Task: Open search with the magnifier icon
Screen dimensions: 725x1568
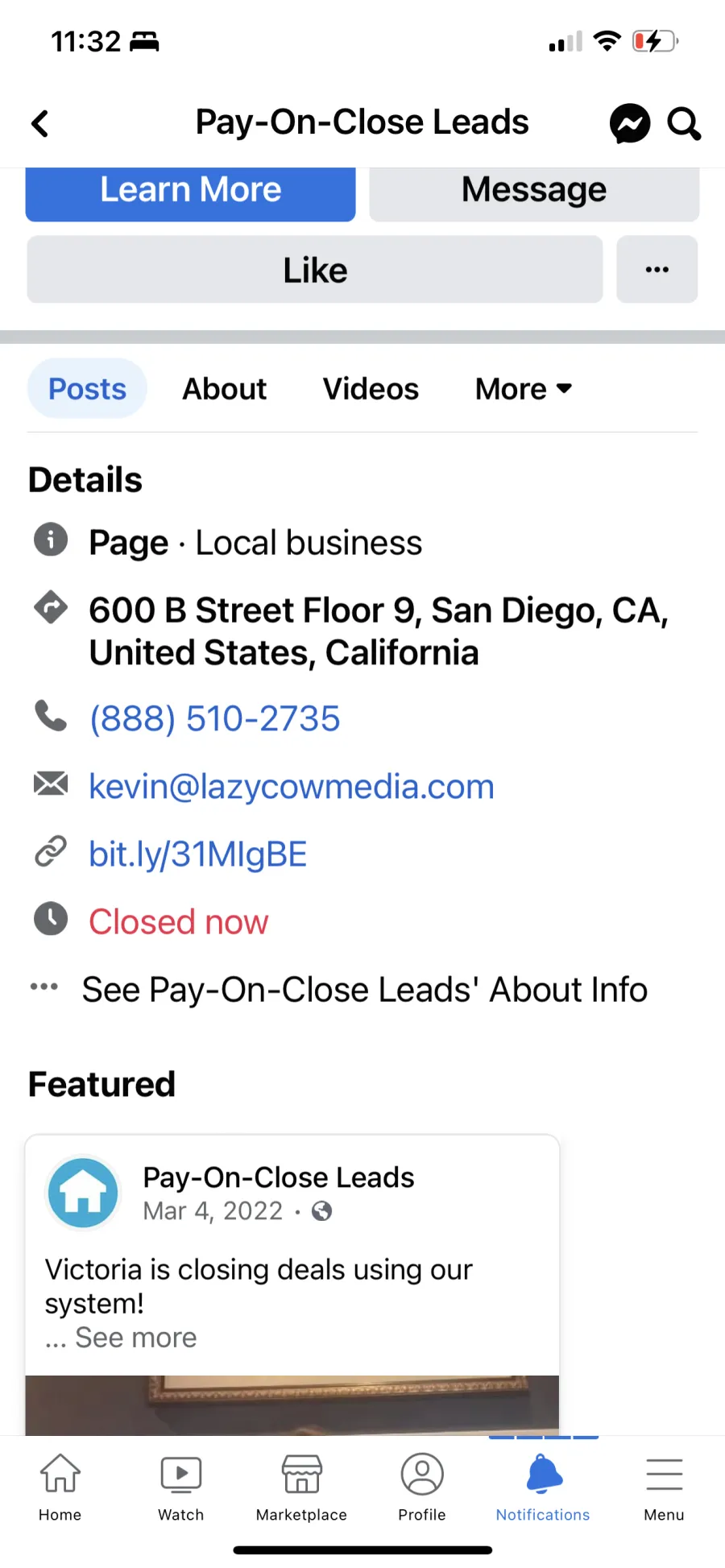Action: point(684,124)
